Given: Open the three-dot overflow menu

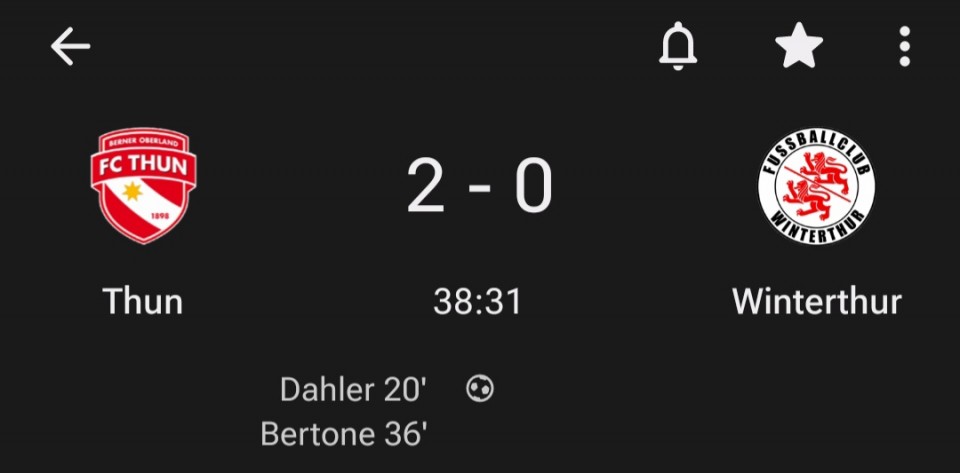Looking at the screenshot, I should click(x=904, y=47).
